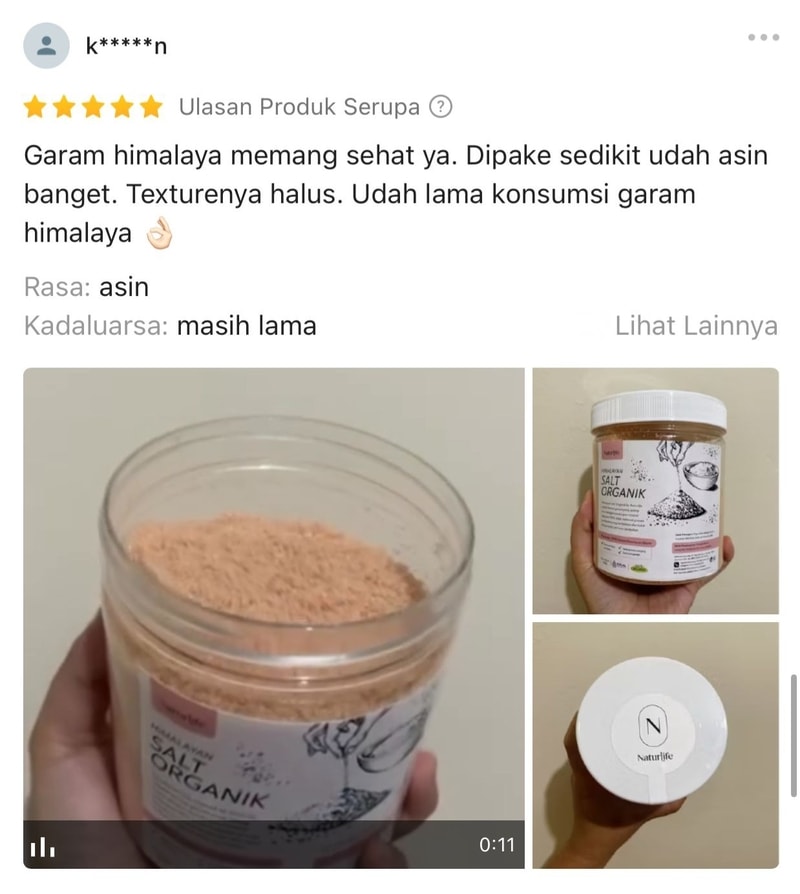
Task: Open the photo of the hand-held salt jar label
Action: click(655, 491)
